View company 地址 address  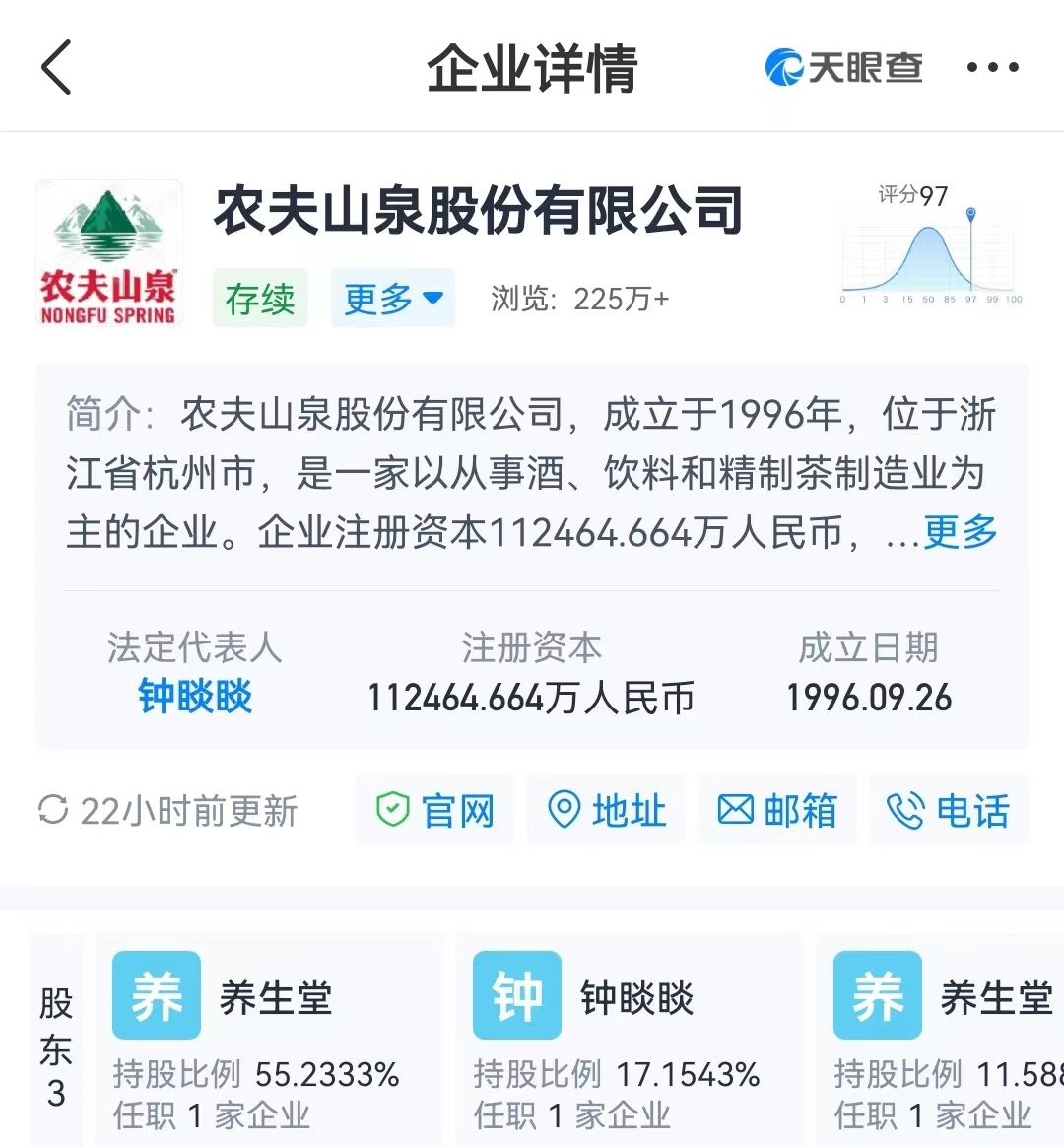coord(606,811)
